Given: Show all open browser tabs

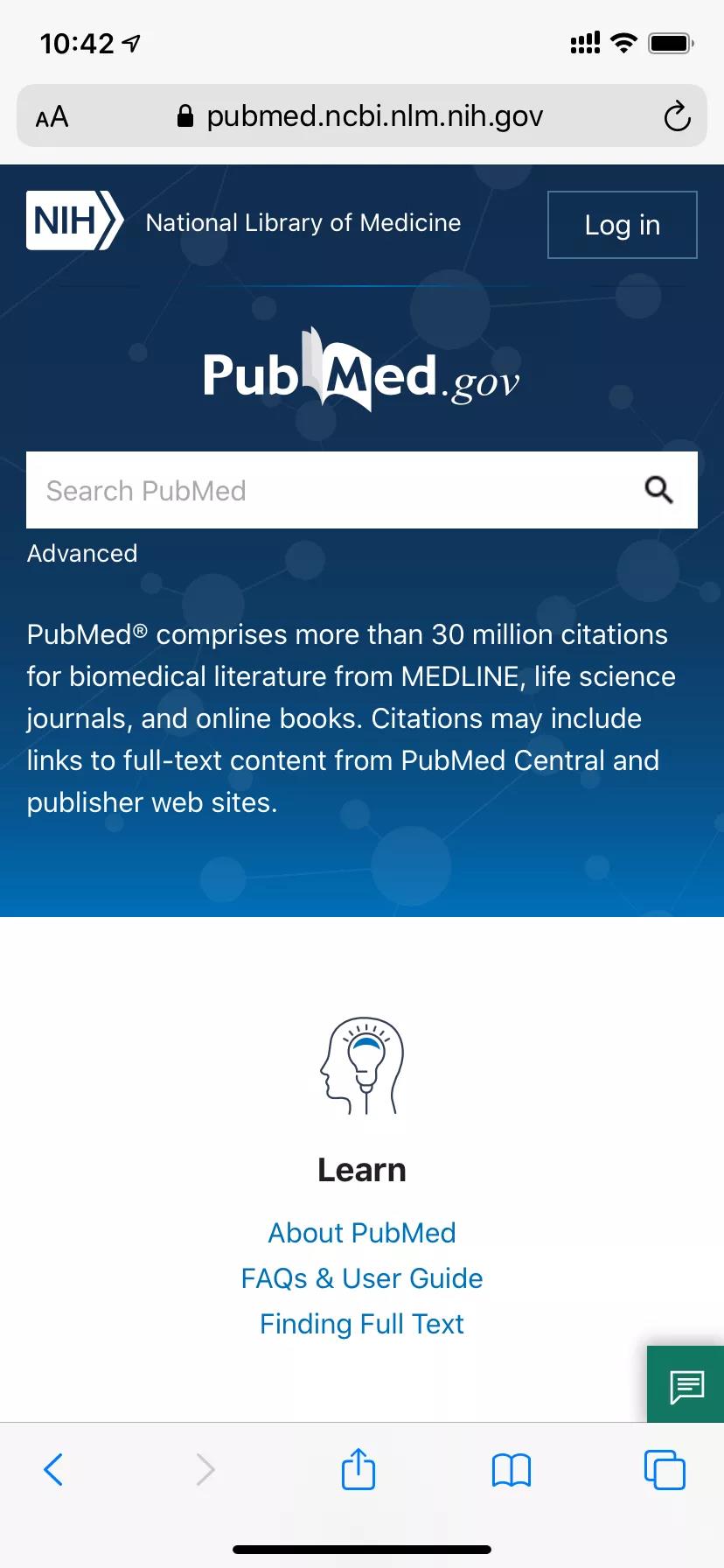Looking at the screenshot, I should pyautogui.click(x=665, y=1469).
